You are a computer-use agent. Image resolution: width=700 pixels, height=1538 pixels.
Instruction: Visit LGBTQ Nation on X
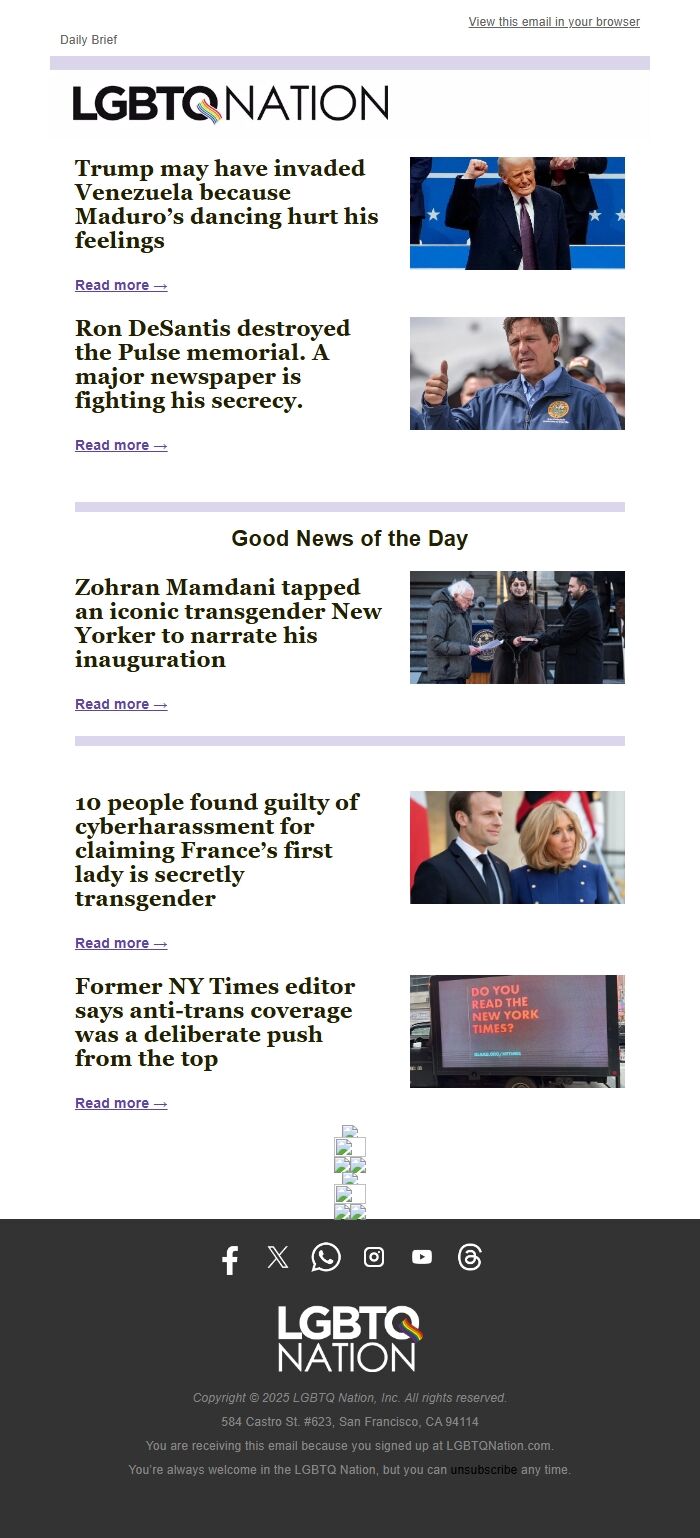[x=278, y=1258]
